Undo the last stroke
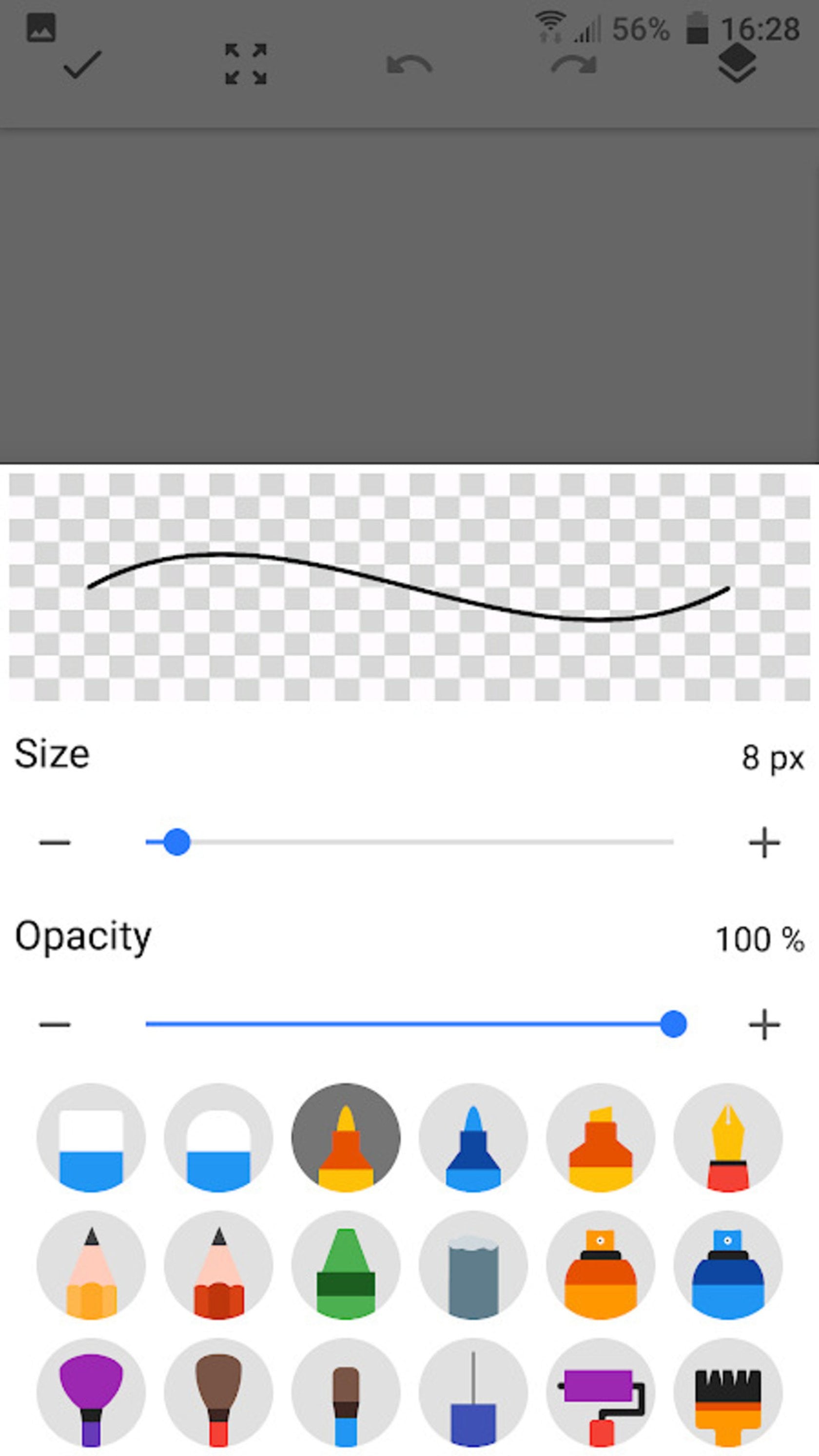819x1456 pixels. coord(409,64)
